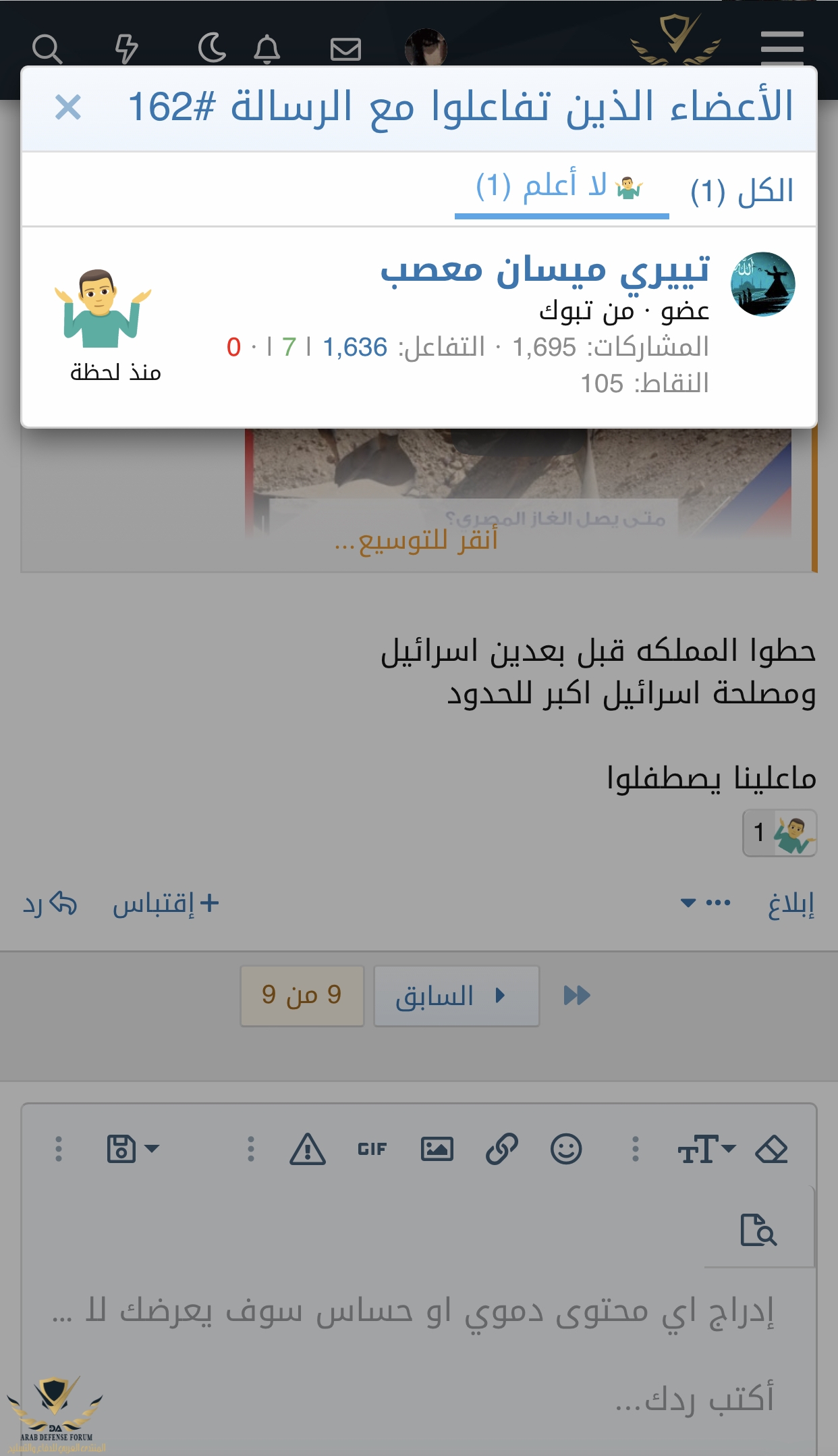Switch to the الكل (1) tab
Viewport: 838px width, 1456px height.
[742, 191]
